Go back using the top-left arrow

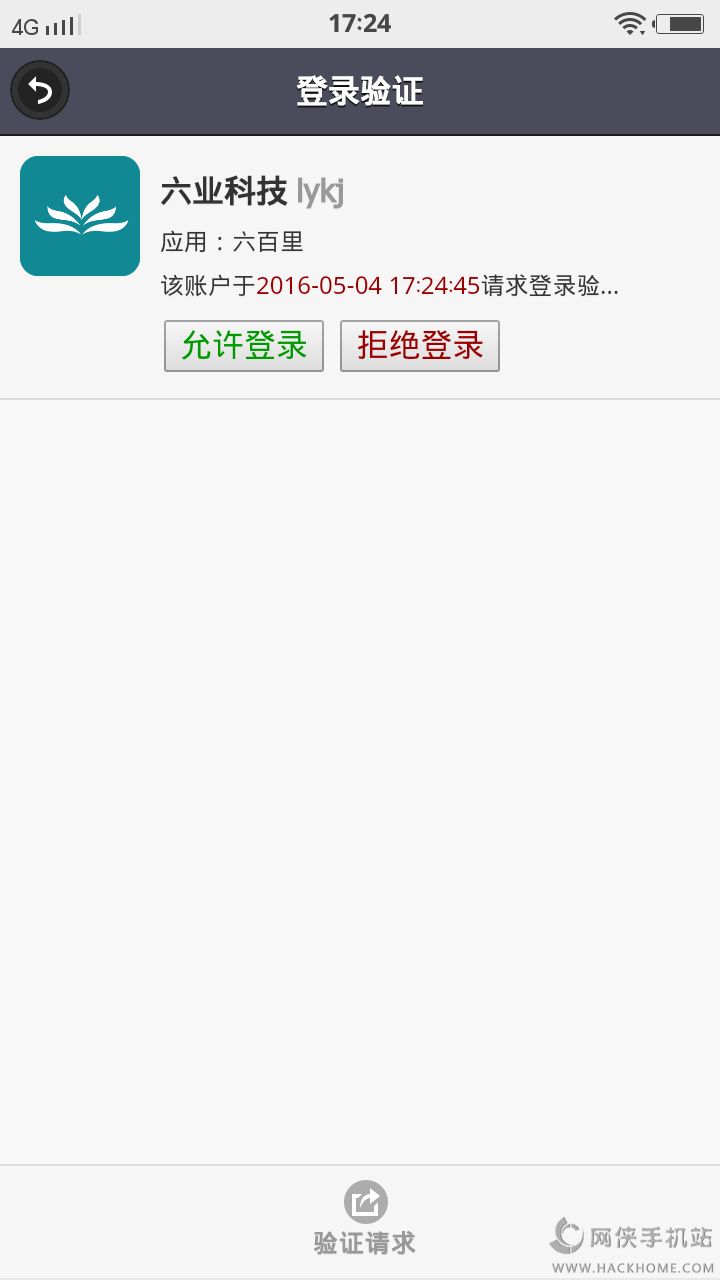click(40, 91)
